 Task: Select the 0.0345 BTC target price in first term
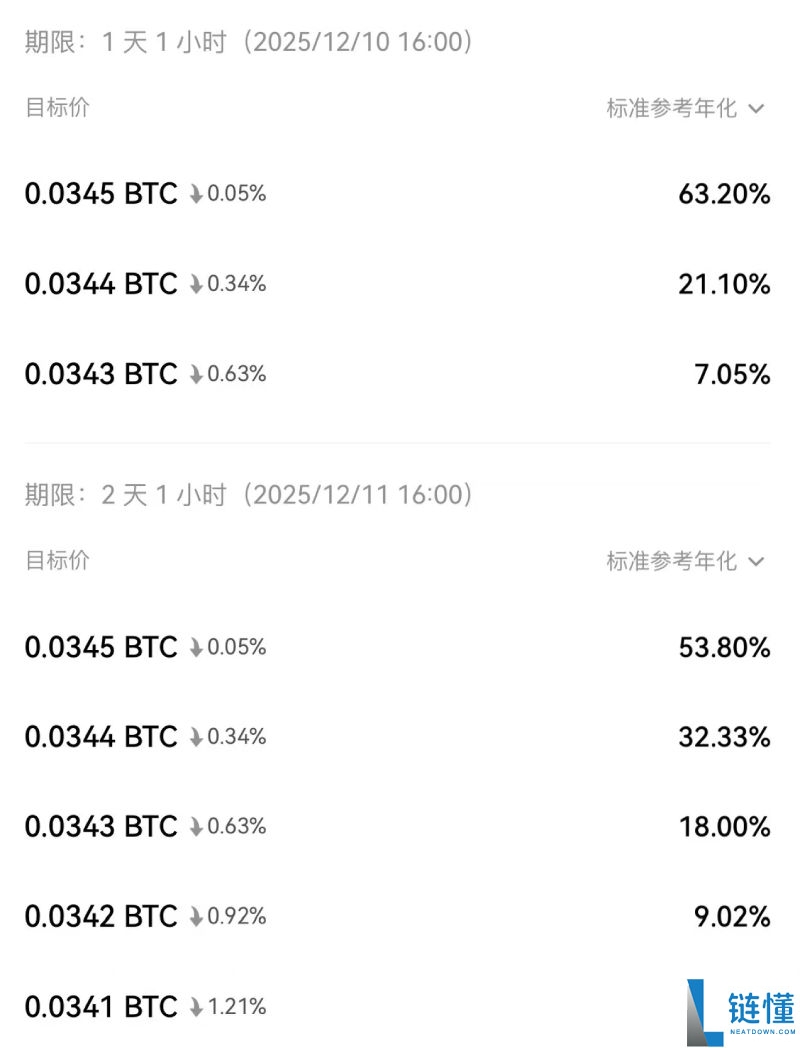(x=100, y=194)
